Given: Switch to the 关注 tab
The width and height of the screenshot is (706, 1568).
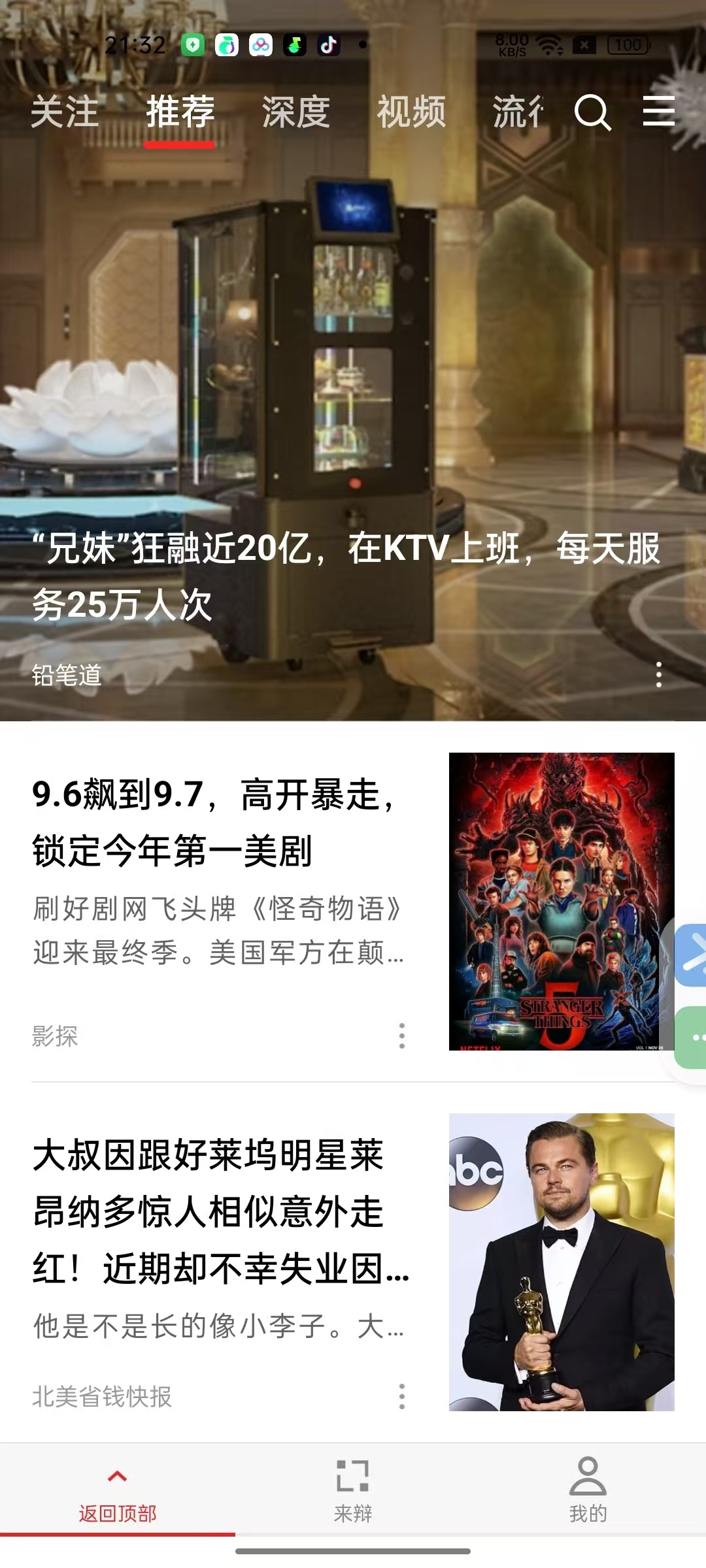Looking at the screenshot, I should pyautogui.click(x=65, y=112).
